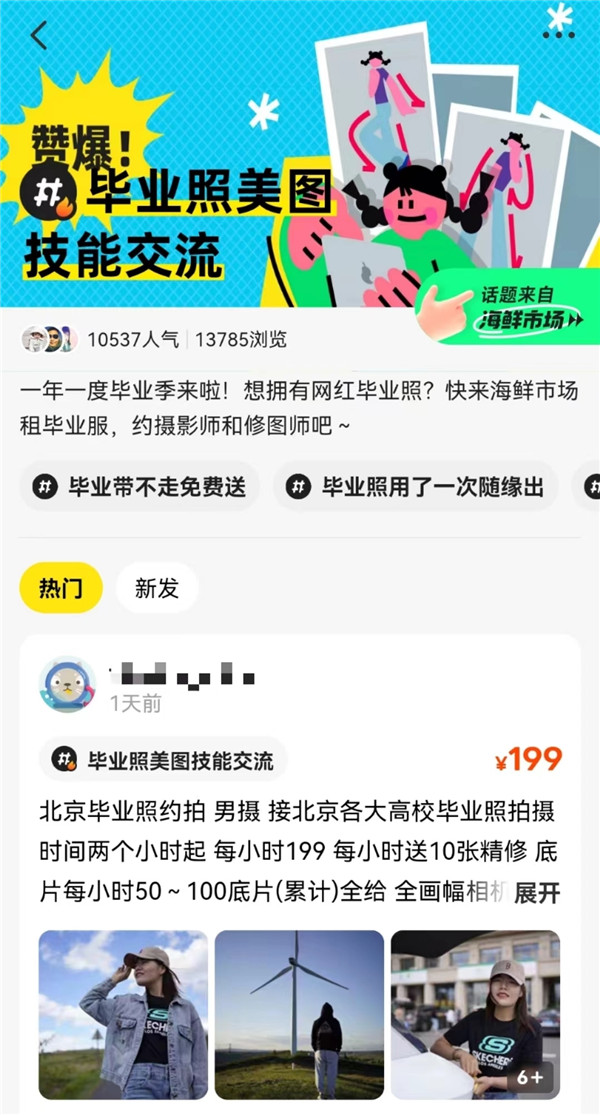Screen dimensions: 600x1115
Task: Open the three-dot overflow menu
Action: pyautogui.click(x=559, y=34)
